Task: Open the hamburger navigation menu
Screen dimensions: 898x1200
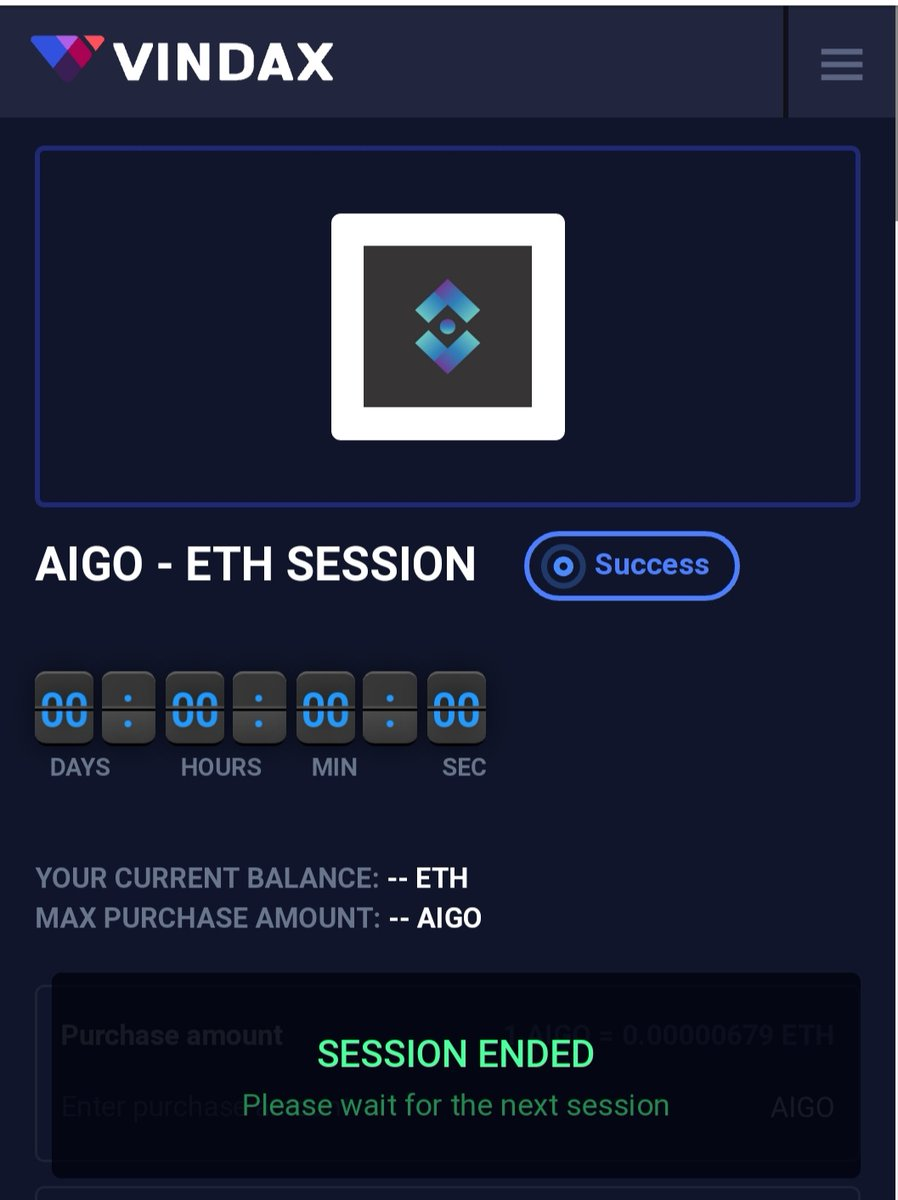Action: click(x=841, y=64)
